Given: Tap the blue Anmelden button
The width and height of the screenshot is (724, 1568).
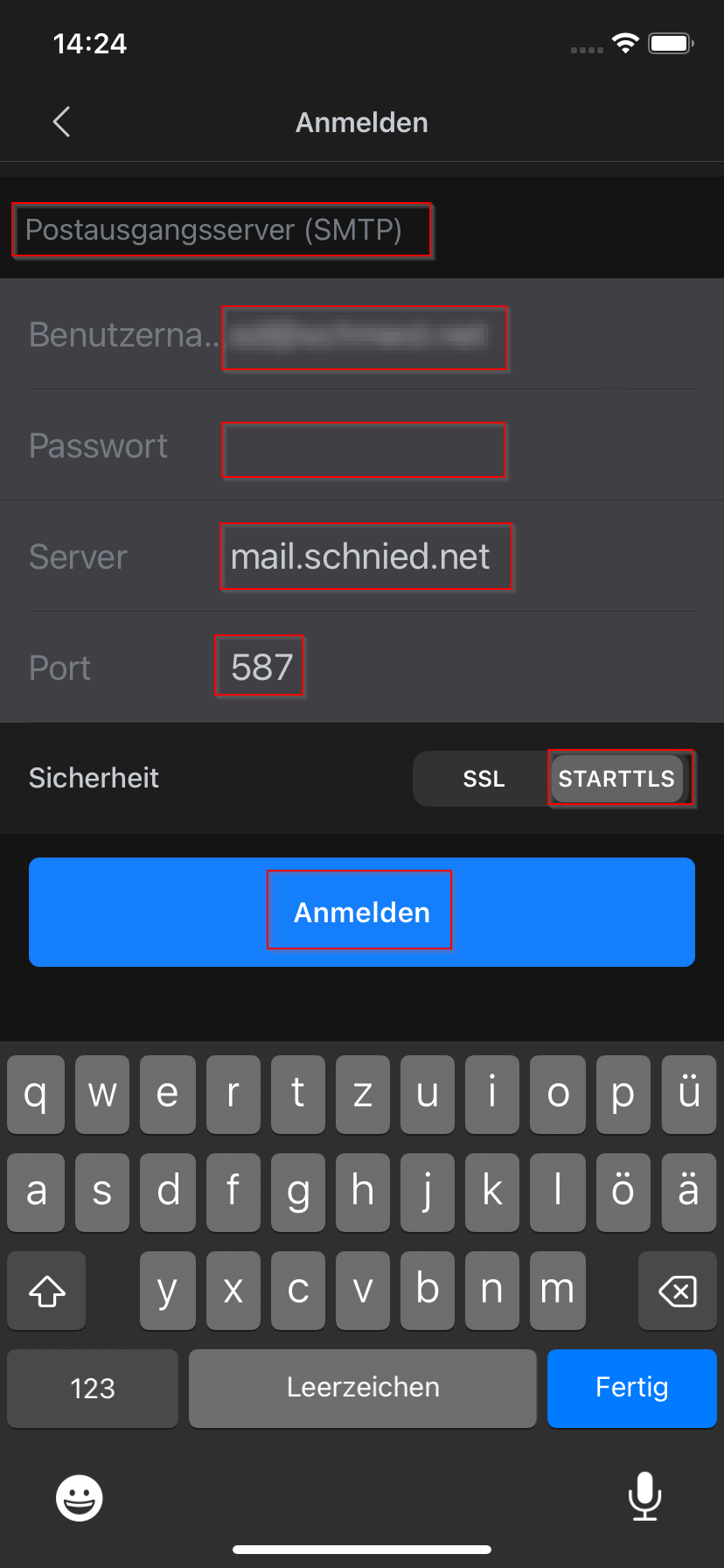Looking at the screenshot, I should coord(362,912).
